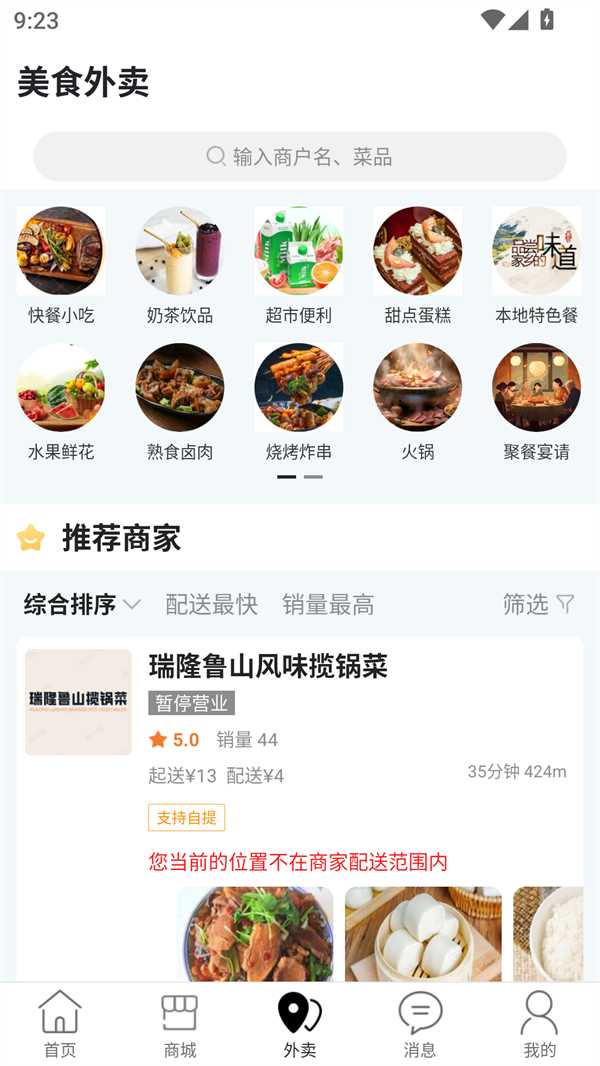Go to the 首页 tab
Image resolution: width=600 pixels, height=1066 pixels.
click(x=60, y=1024)
